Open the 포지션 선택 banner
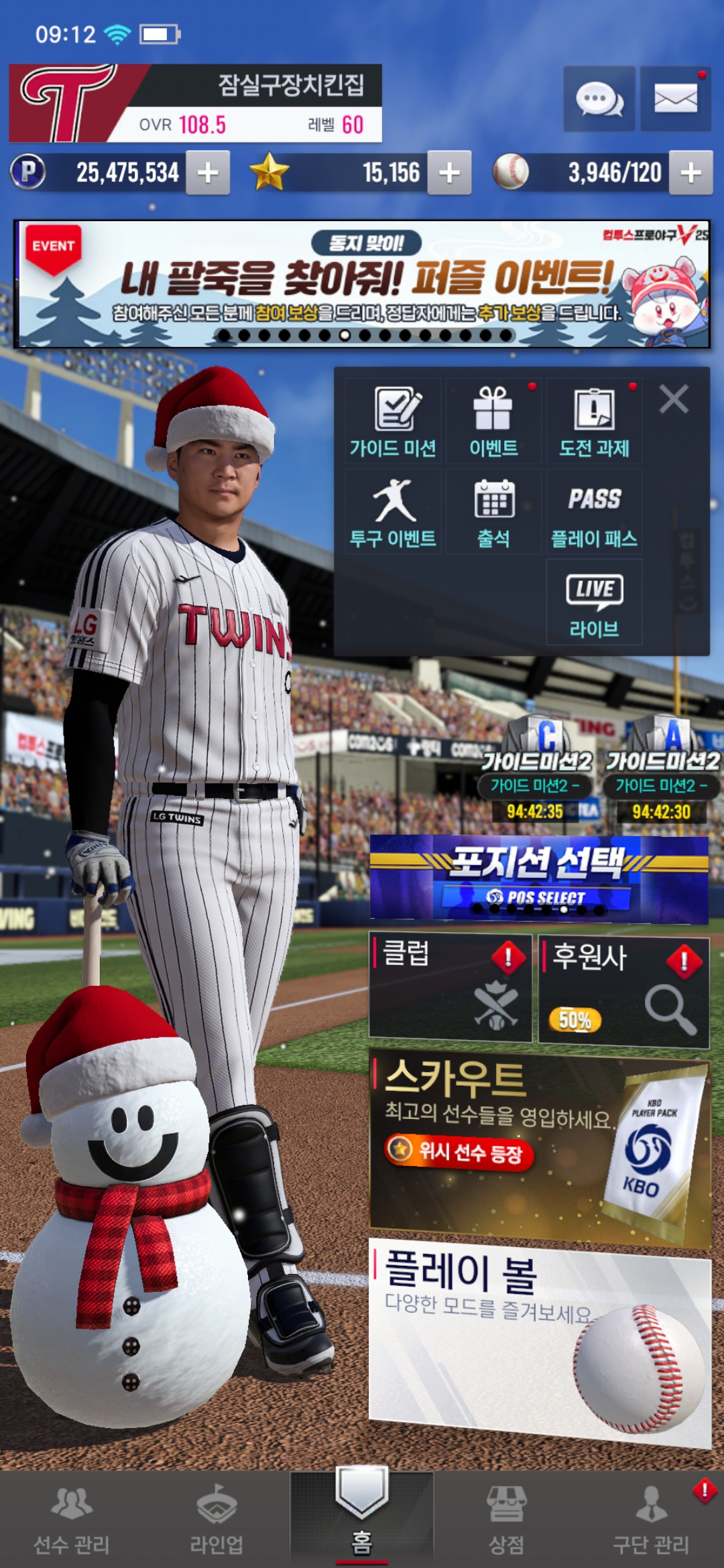724x1568 pixels. (x=538, y=879)
